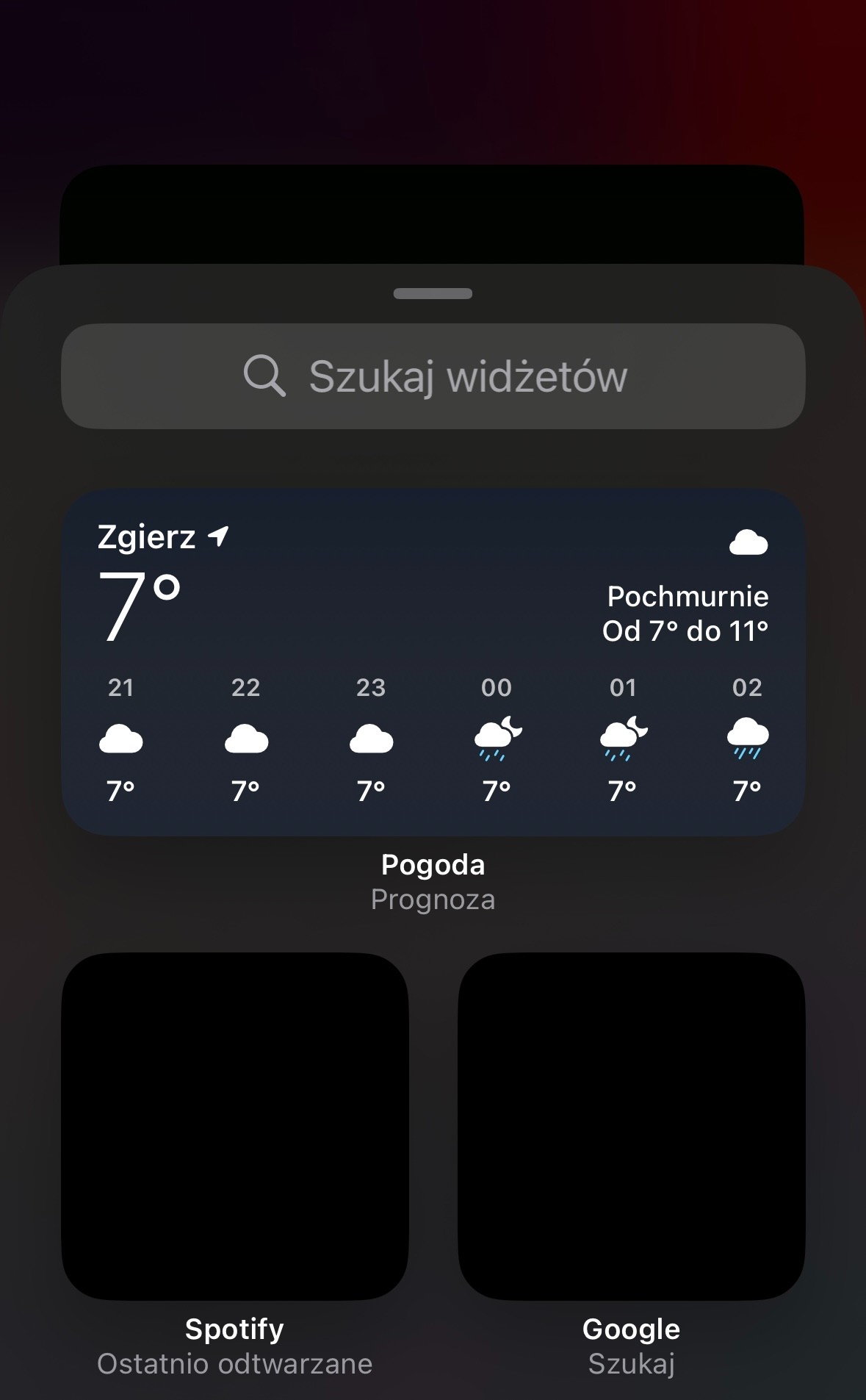Tap the rain cloud icon under 00
866x1400 pixels.
coord(497,739)
